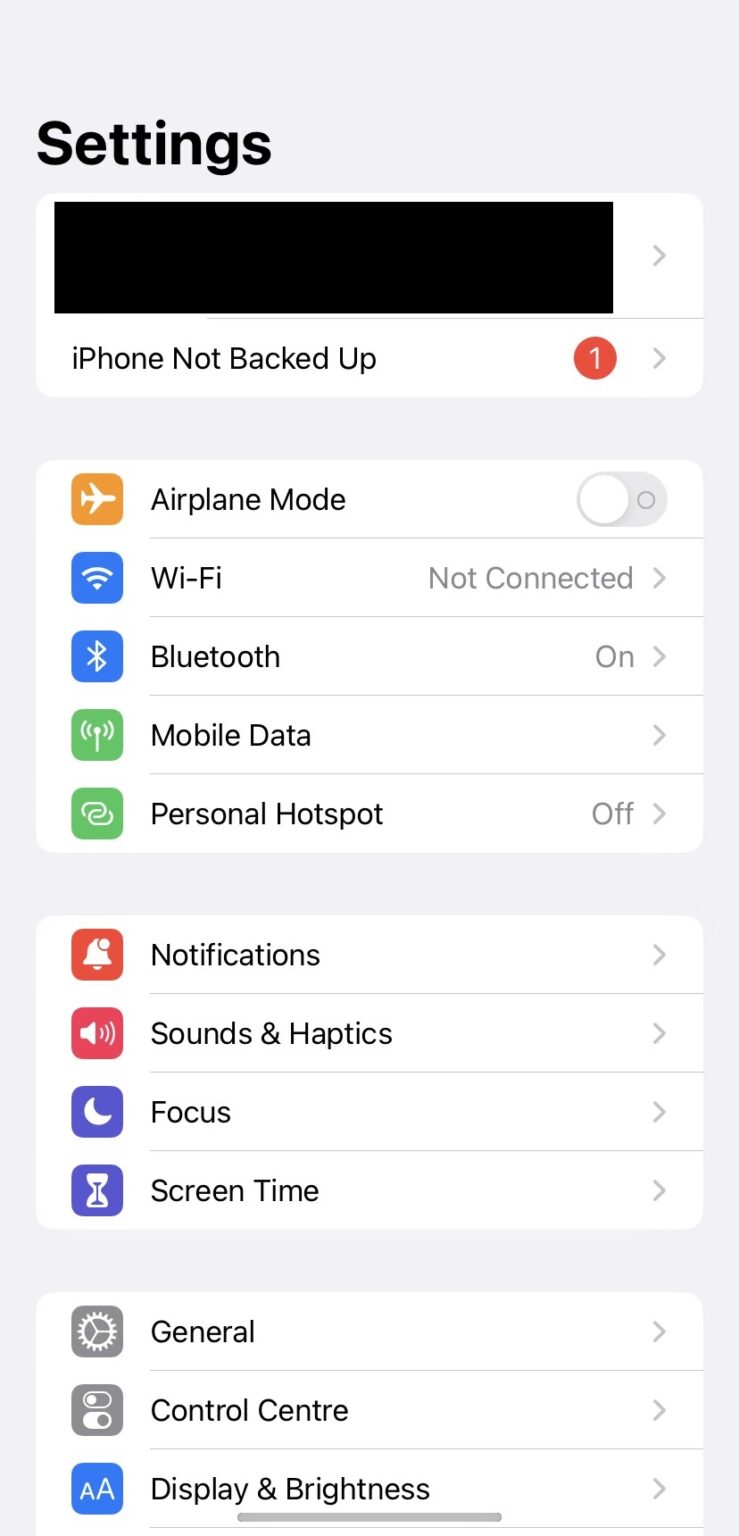Select the Sounds & Haptics speaker icon
This screenshot has width=739, height=1536.
point(96,1033)
